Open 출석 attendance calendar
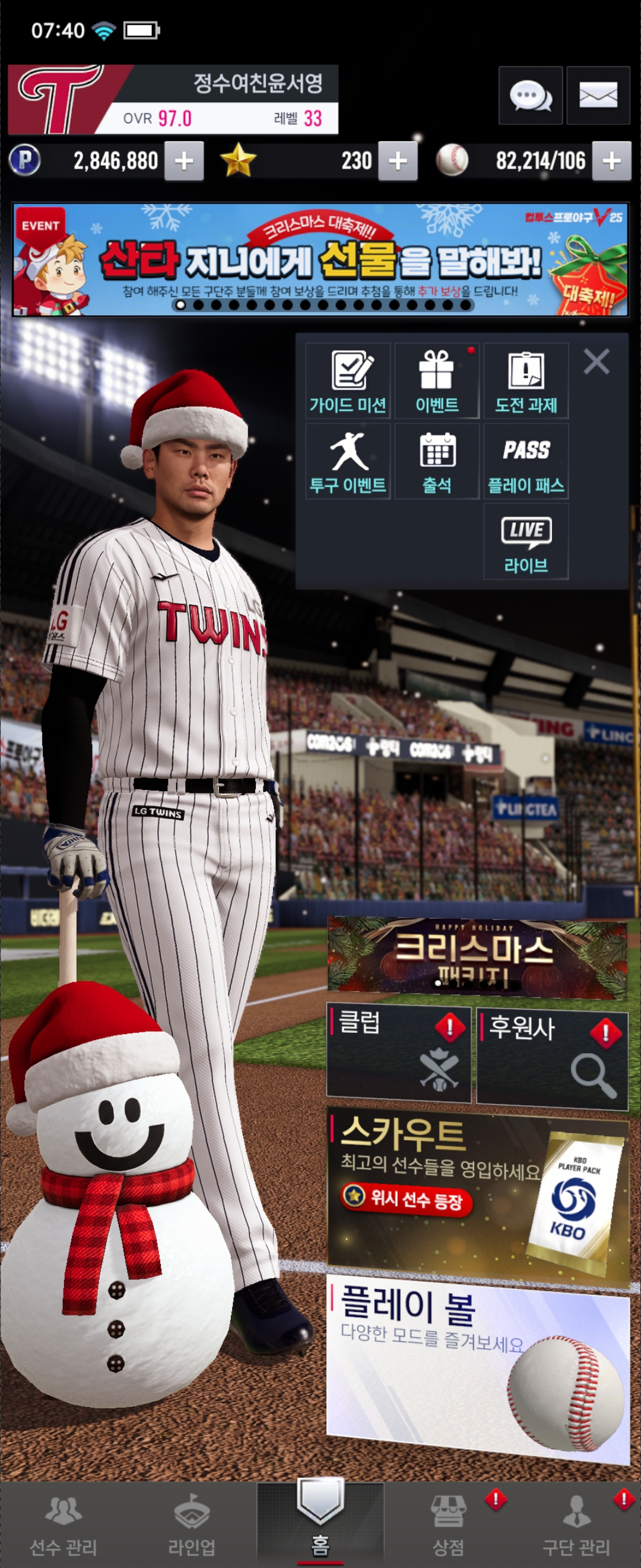The image size is (641, 1568). pos(437,461)
